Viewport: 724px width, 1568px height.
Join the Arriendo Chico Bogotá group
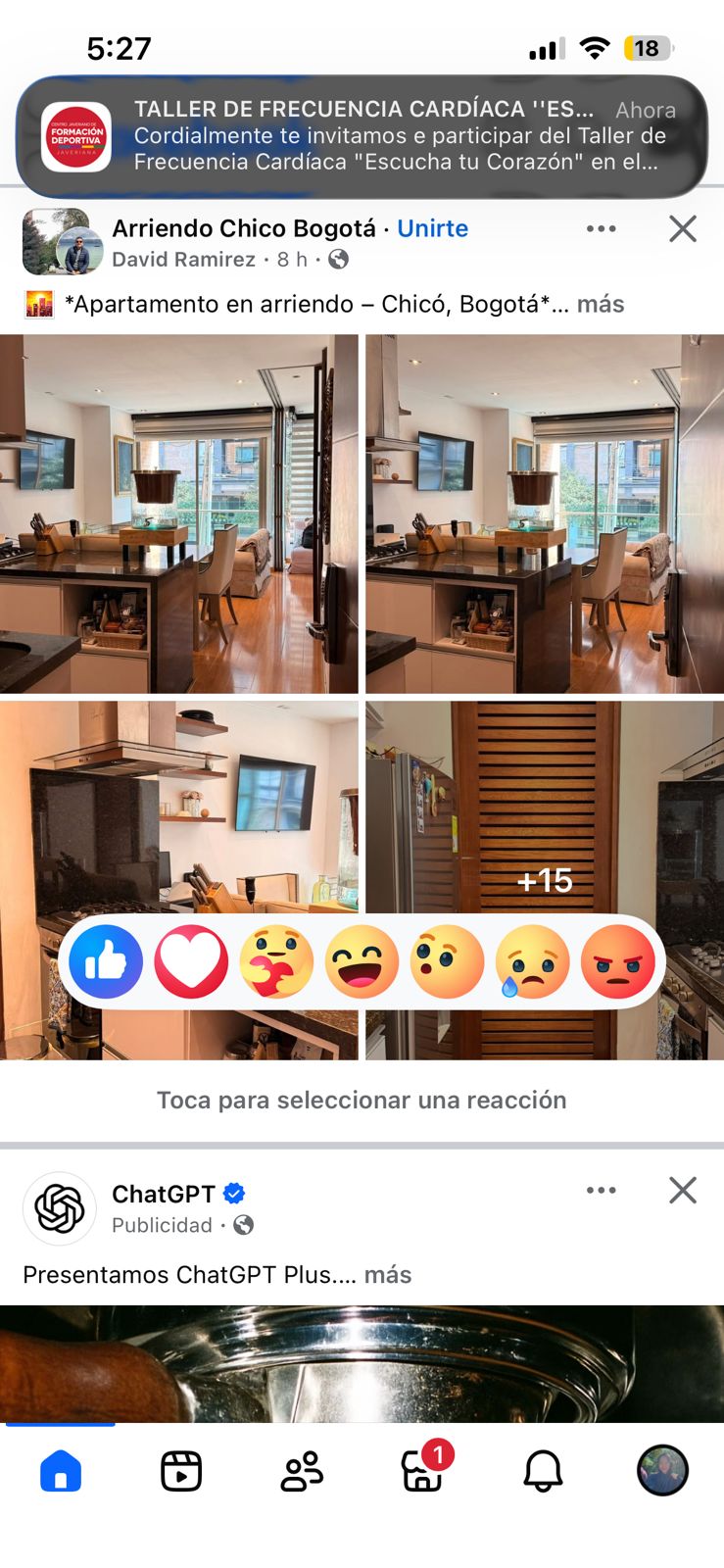432,228
